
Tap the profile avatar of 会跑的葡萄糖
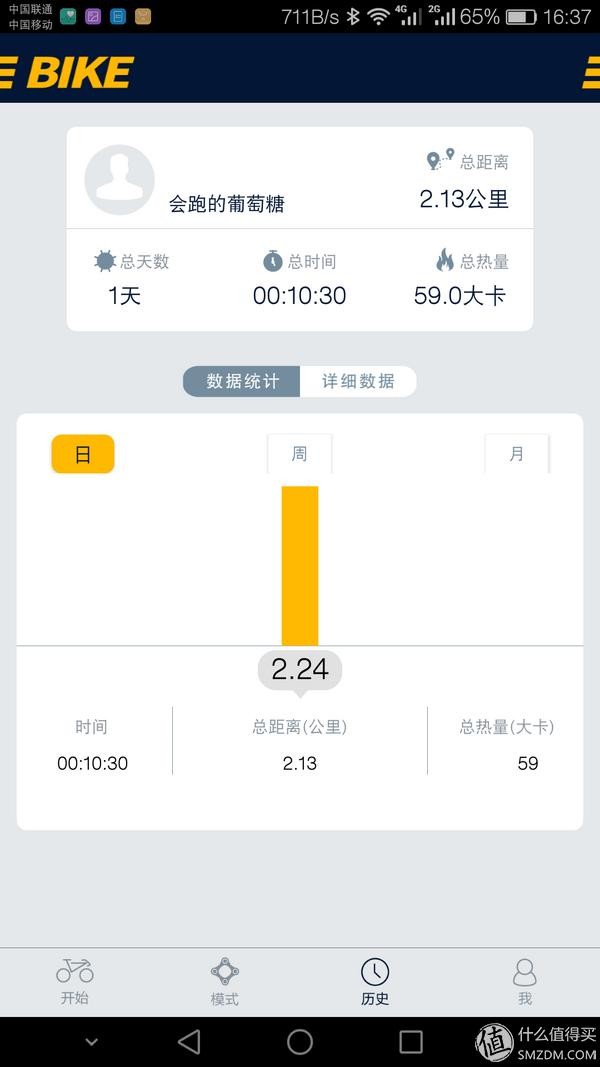point(120,180)
